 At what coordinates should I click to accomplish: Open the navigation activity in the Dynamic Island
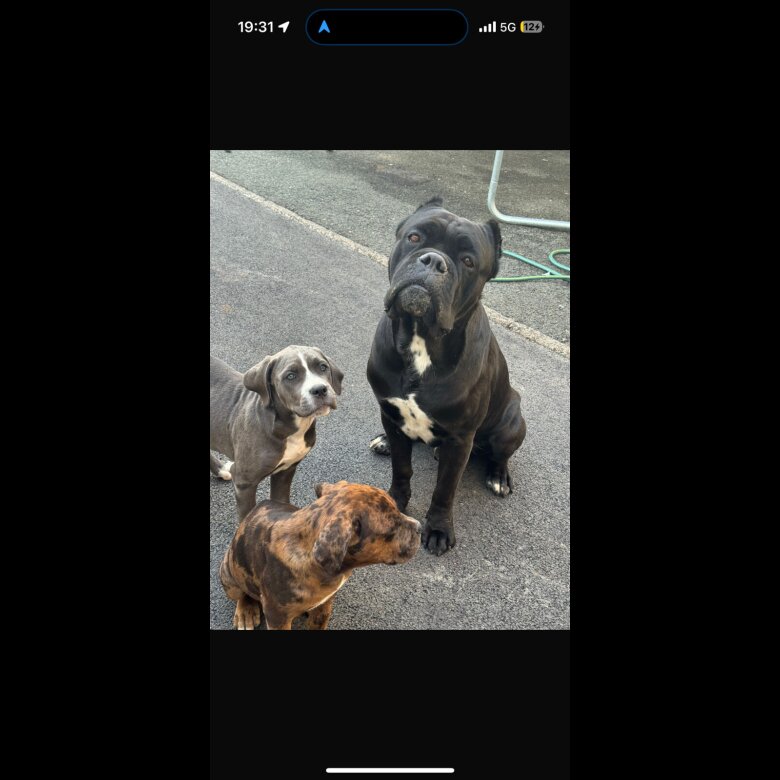click(386, 27)
